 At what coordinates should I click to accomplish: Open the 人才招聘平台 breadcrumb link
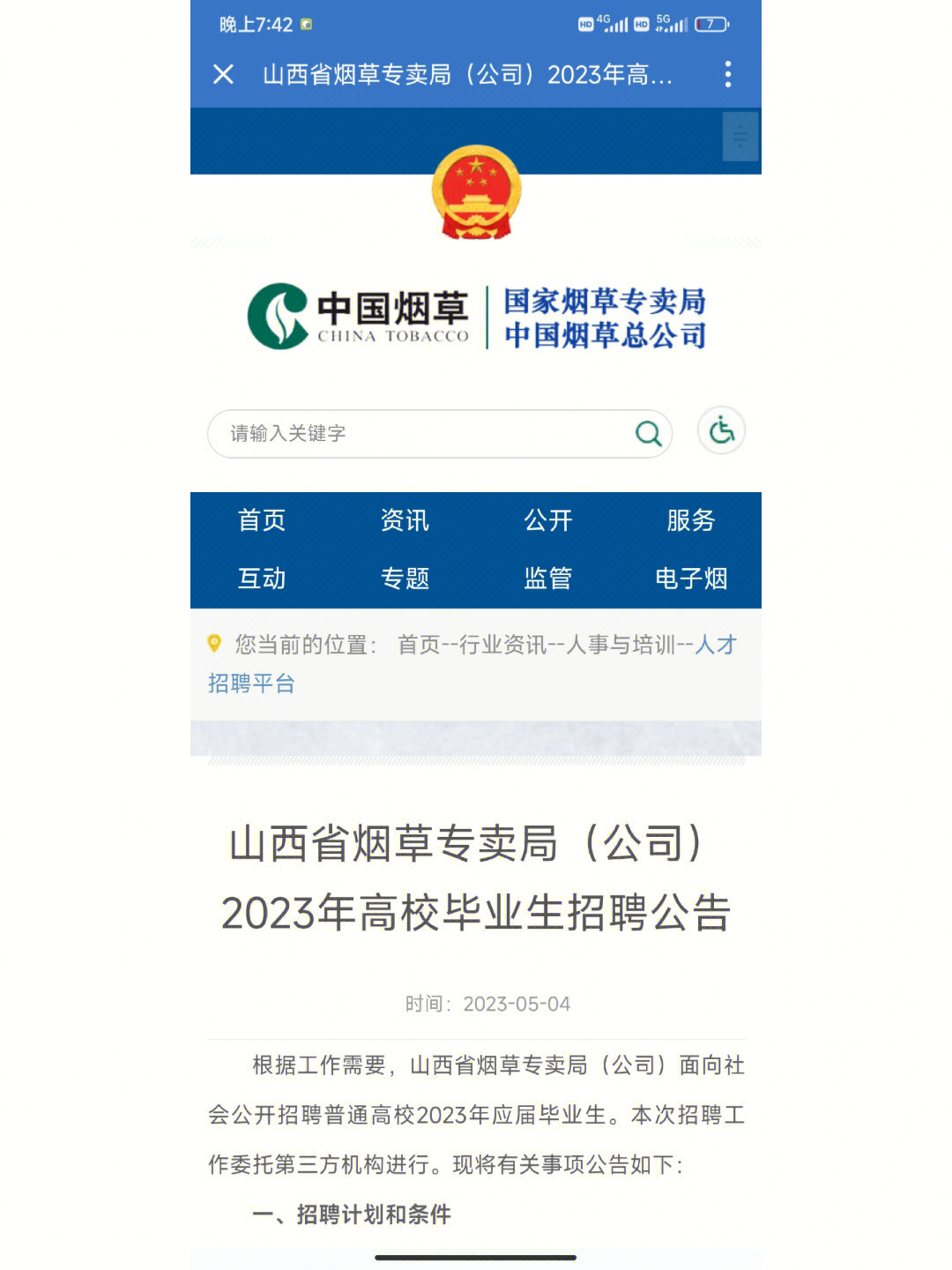(x=252, y=684)
